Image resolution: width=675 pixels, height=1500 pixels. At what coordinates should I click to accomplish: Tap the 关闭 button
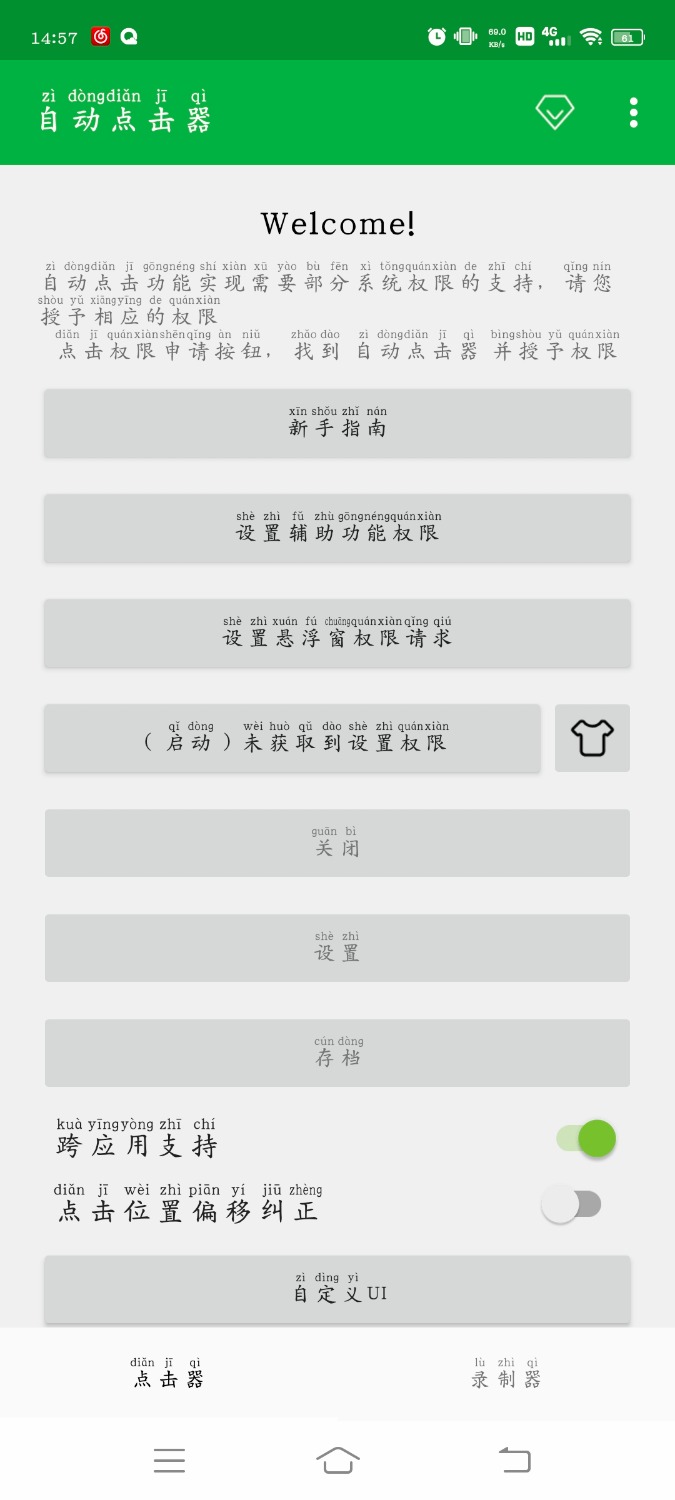click(337, 843)
